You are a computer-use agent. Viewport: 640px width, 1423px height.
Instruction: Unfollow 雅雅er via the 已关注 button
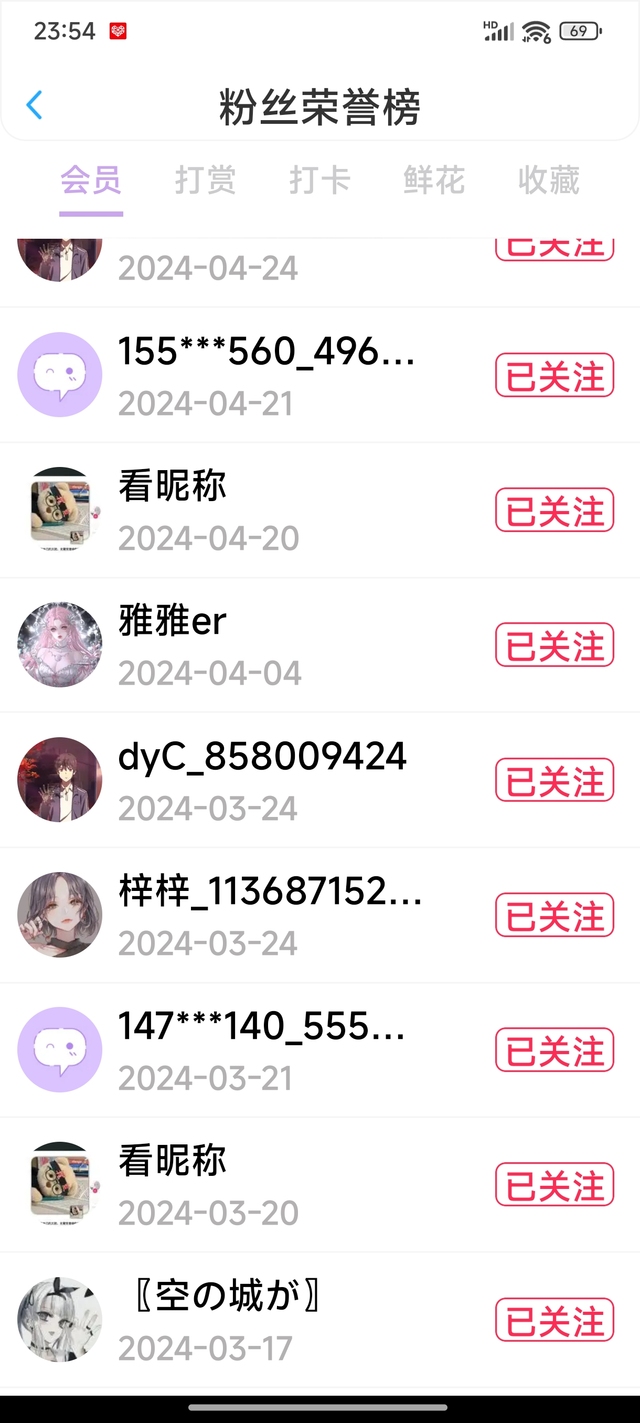pos(554,645)
